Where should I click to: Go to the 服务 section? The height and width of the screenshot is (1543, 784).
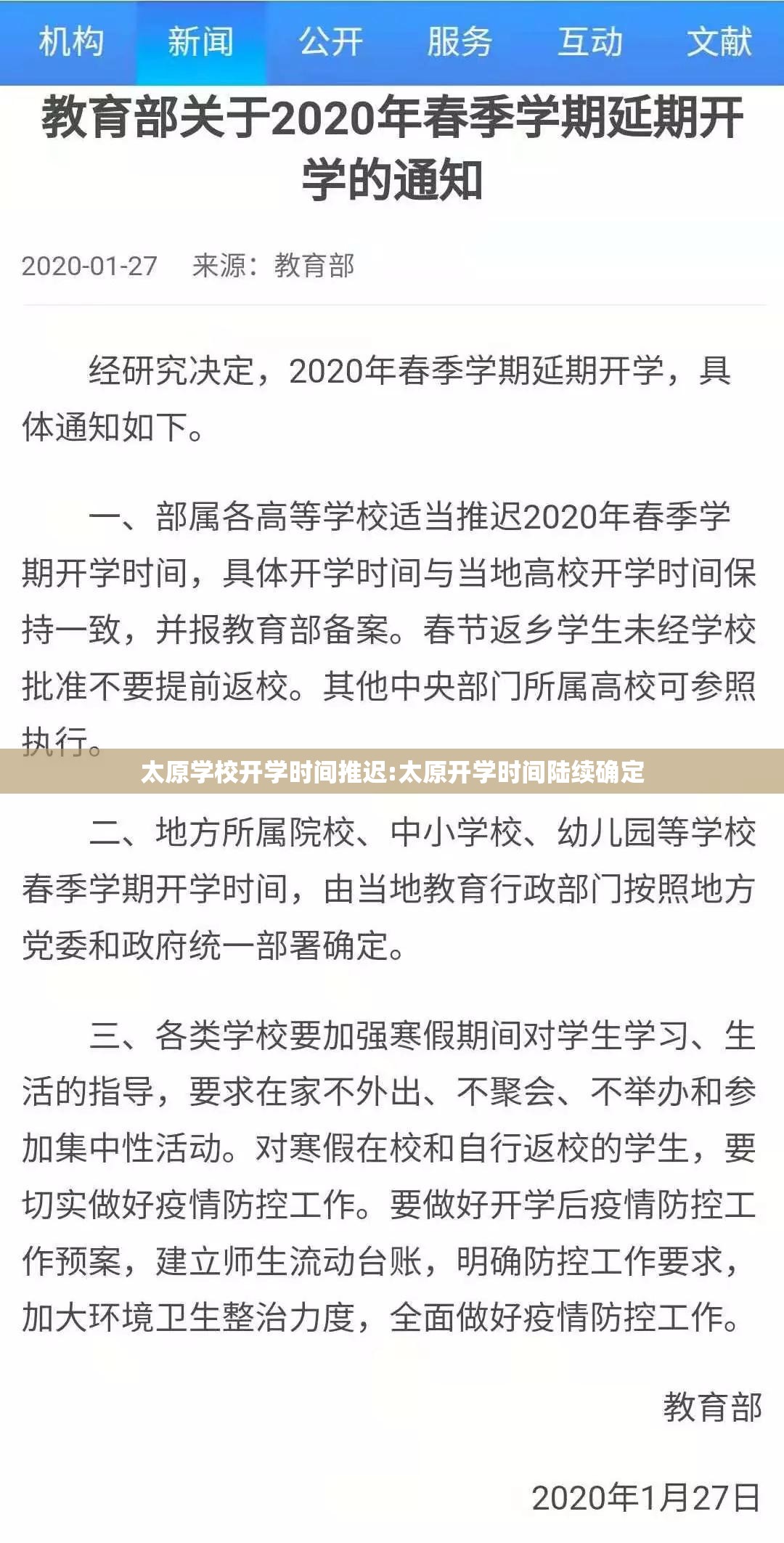[460, 42]
